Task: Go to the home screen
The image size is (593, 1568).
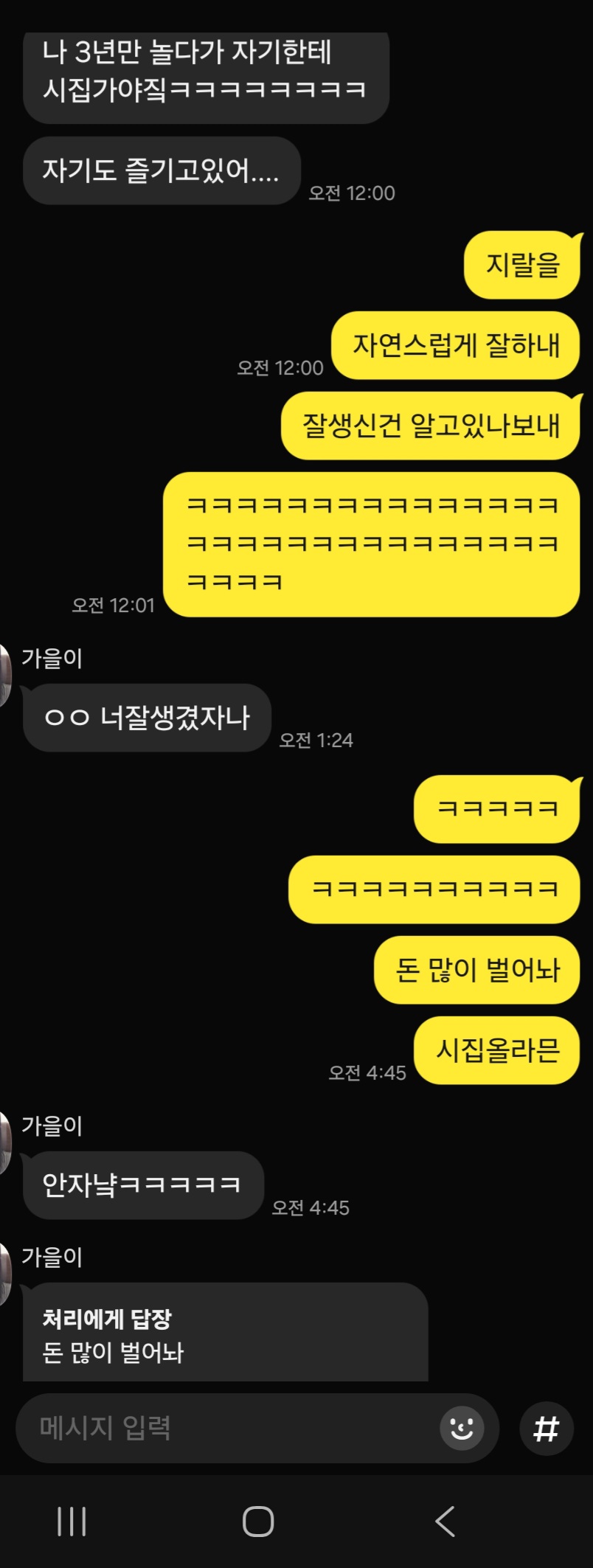Action: click(x=258, y=1522)
